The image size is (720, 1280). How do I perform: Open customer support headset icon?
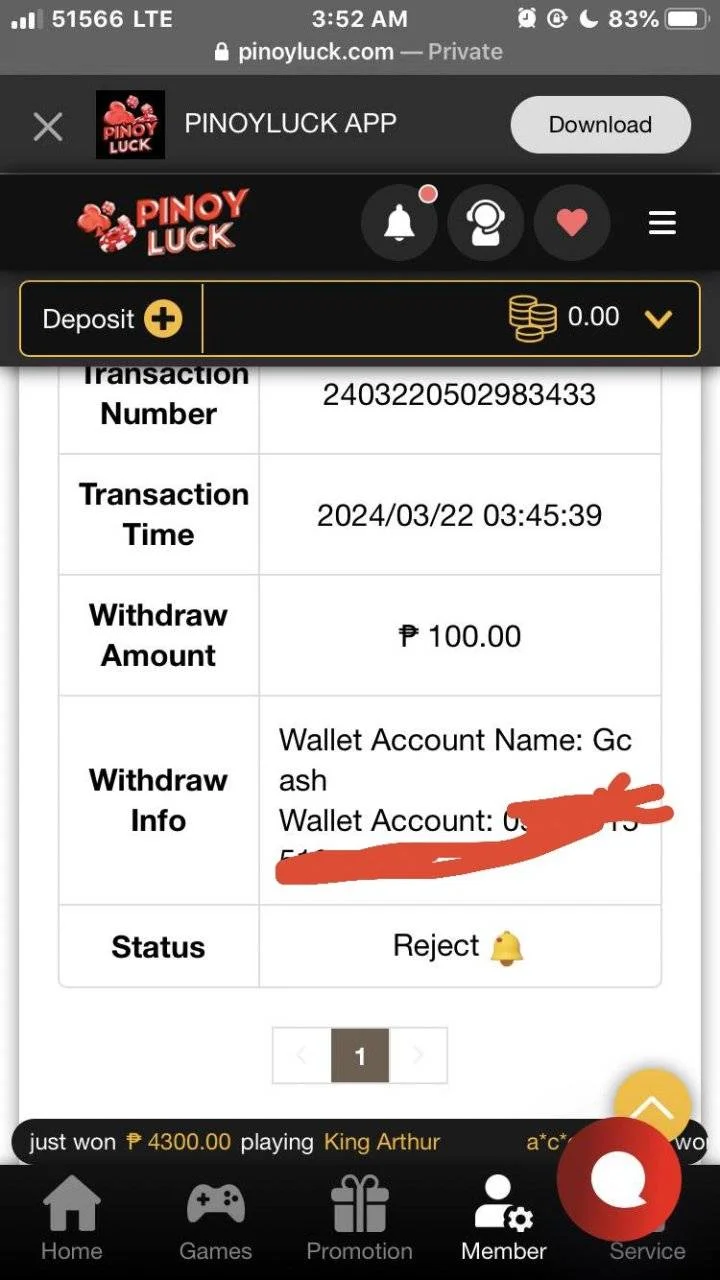point(486,222)
